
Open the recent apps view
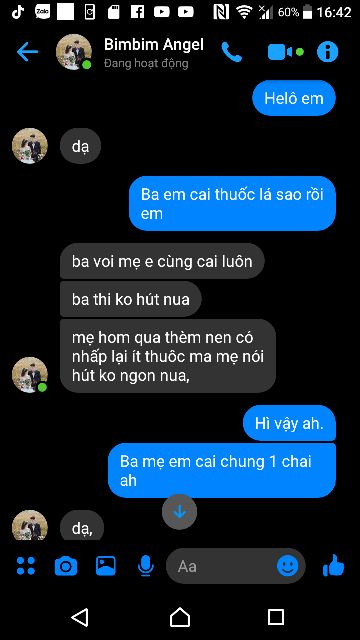point(276,617)
